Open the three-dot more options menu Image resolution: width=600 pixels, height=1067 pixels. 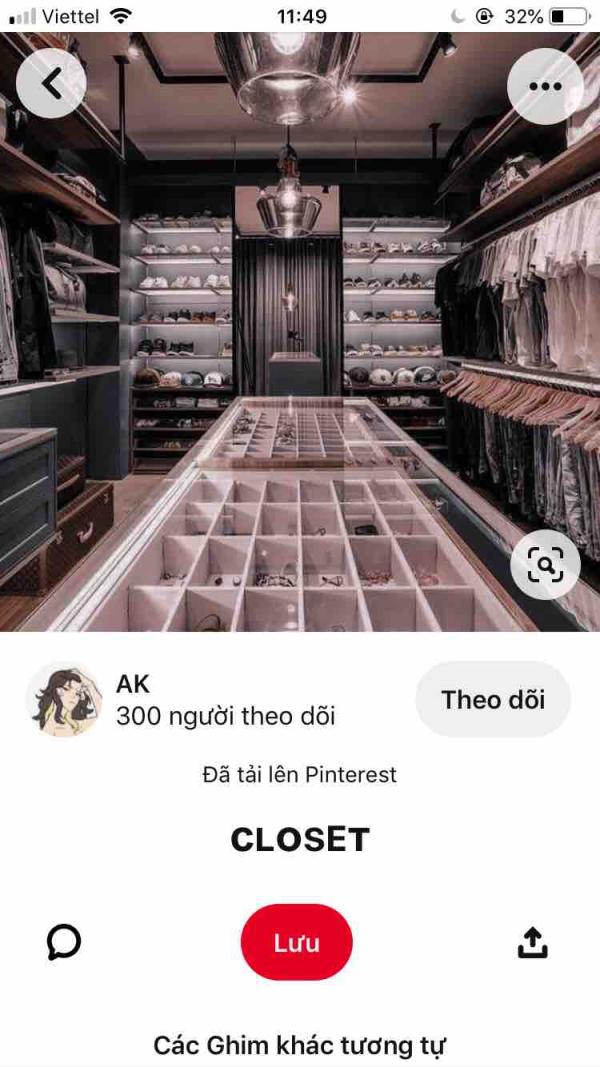[x=545, y=86]
